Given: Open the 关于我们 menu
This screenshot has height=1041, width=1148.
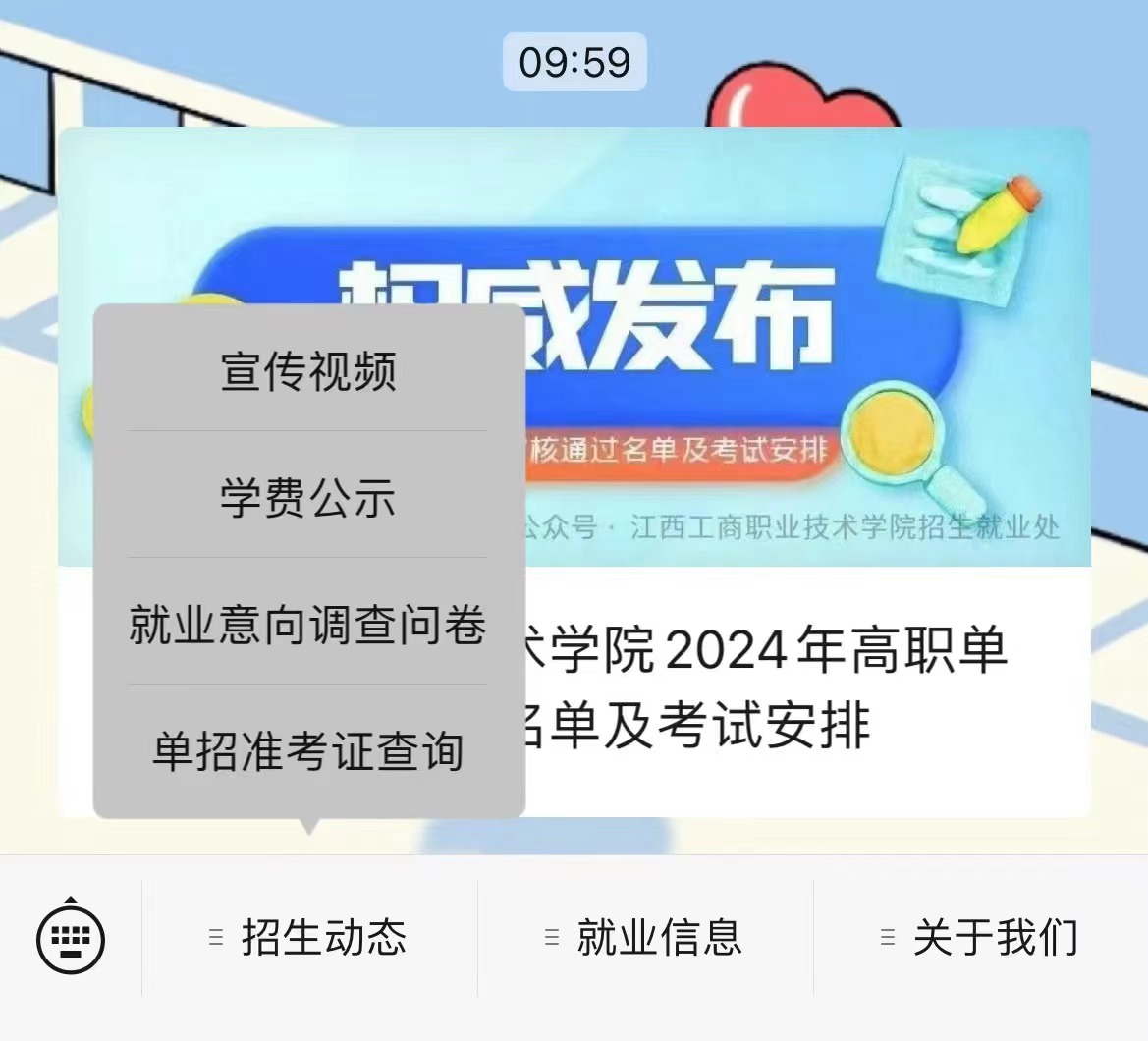Looking at the screenshot, I should [x=981, y=938].
